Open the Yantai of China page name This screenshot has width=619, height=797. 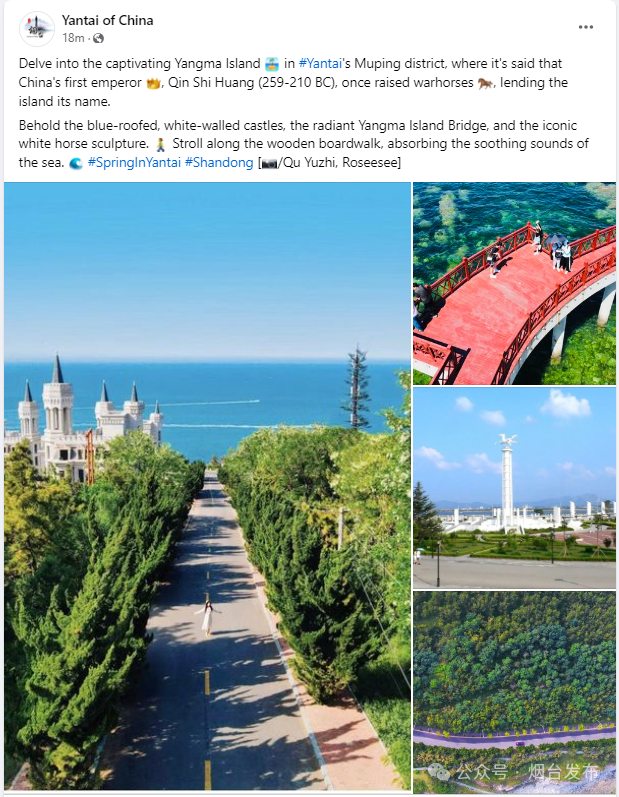[x=107, y=20]
